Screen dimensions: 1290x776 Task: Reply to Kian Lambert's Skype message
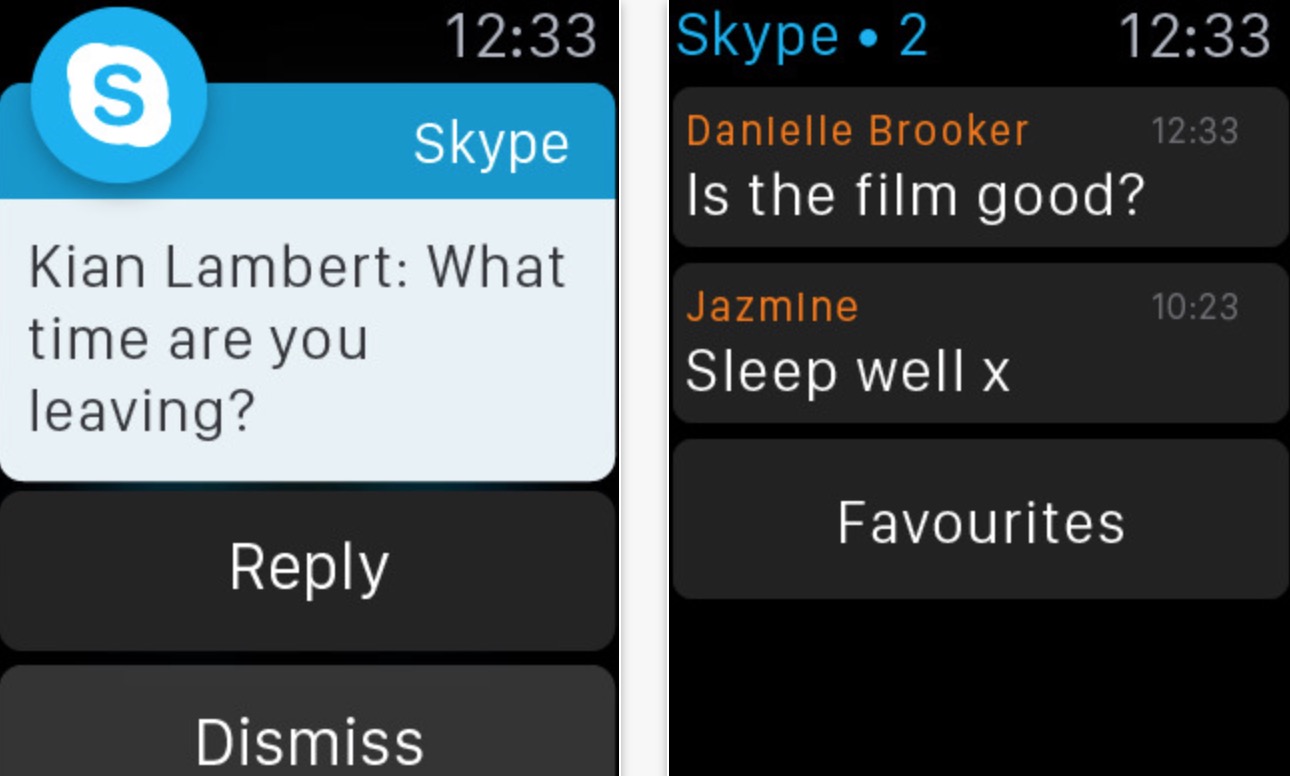pyautogui.click(x=308, y=569)
